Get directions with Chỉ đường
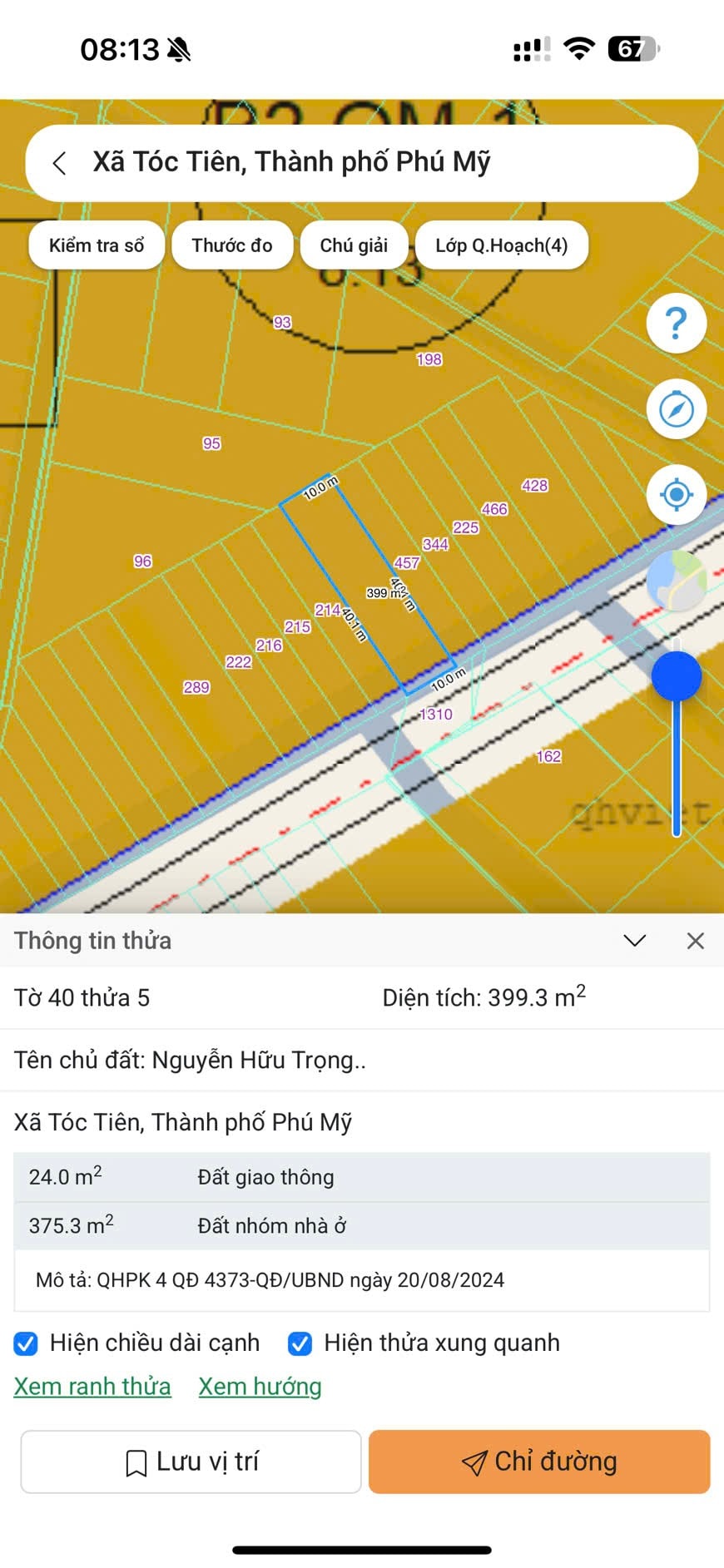Viewport: 724px width, 1568px height. pos(539,1462)
